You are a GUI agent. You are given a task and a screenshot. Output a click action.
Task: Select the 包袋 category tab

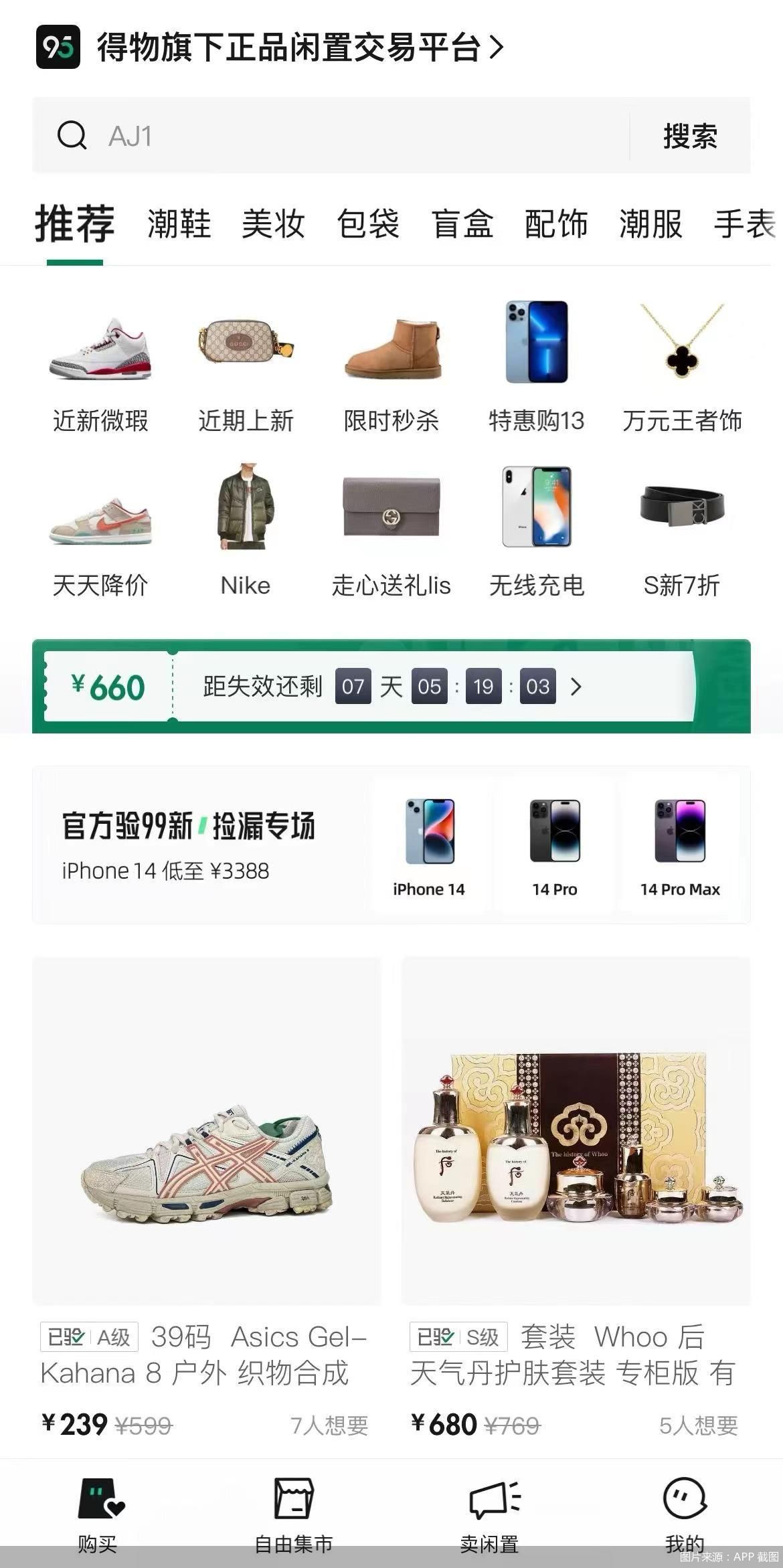click(367, 224)
